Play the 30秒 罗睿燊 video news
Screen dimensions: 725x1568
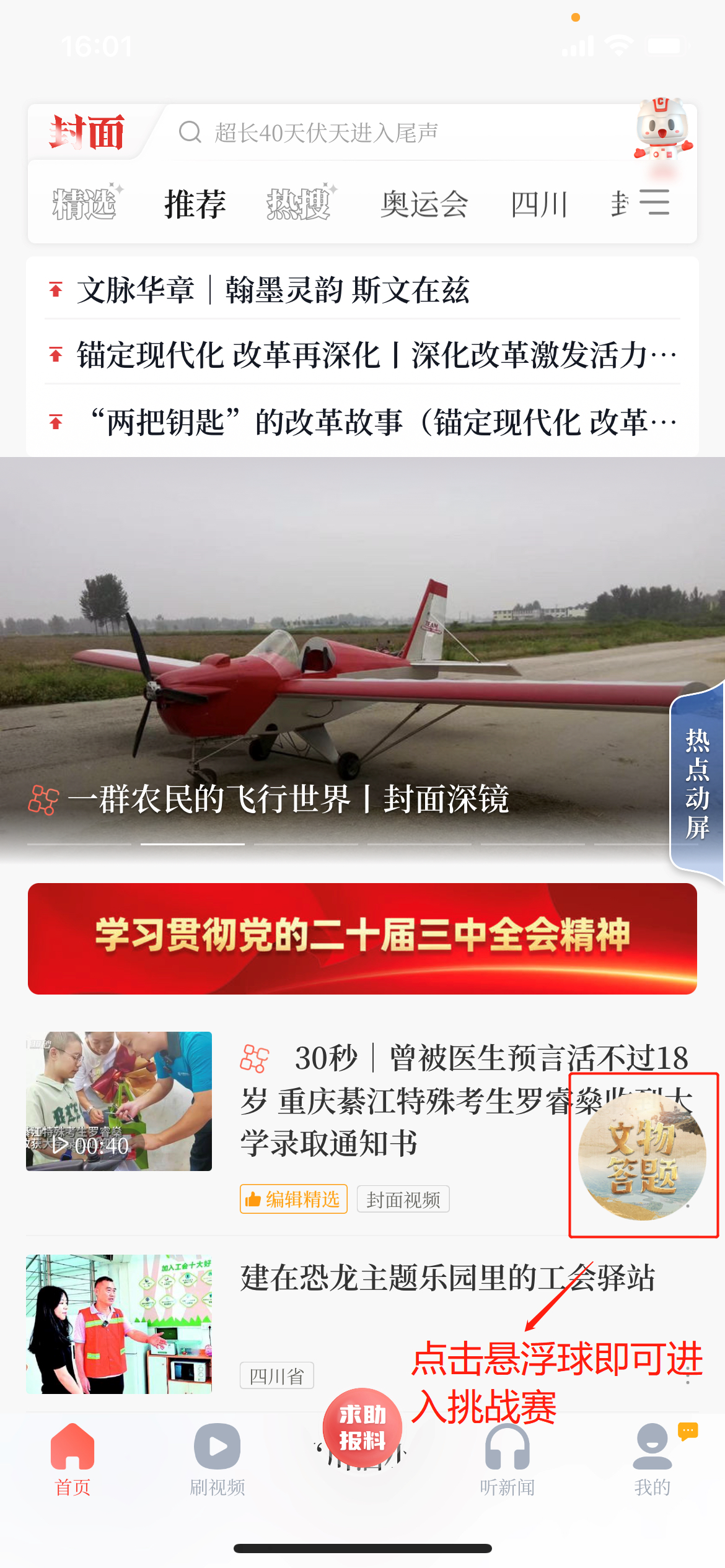119,1101
